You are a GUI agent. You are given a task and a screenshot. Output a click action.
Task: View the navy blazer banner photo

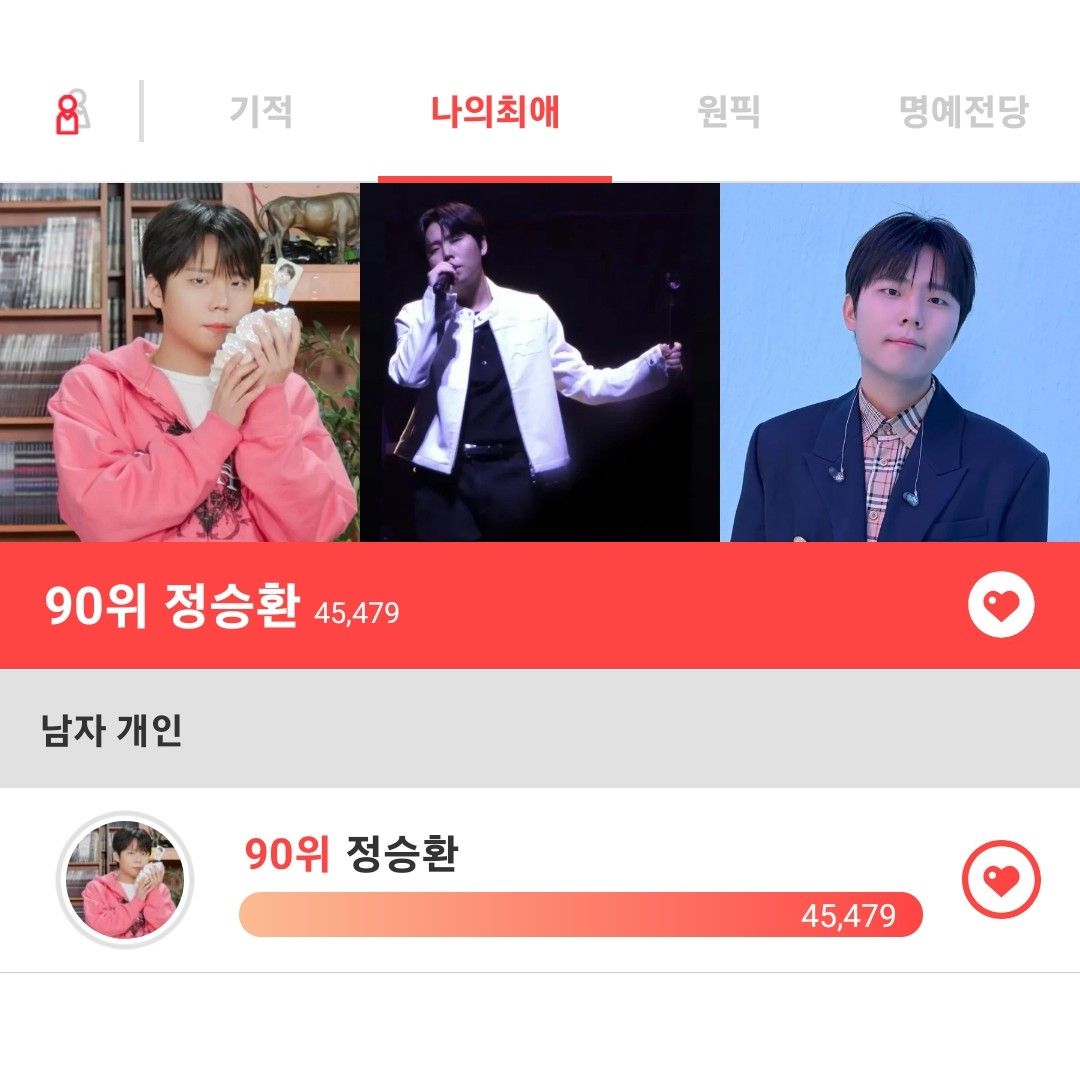tap(900, 362)
